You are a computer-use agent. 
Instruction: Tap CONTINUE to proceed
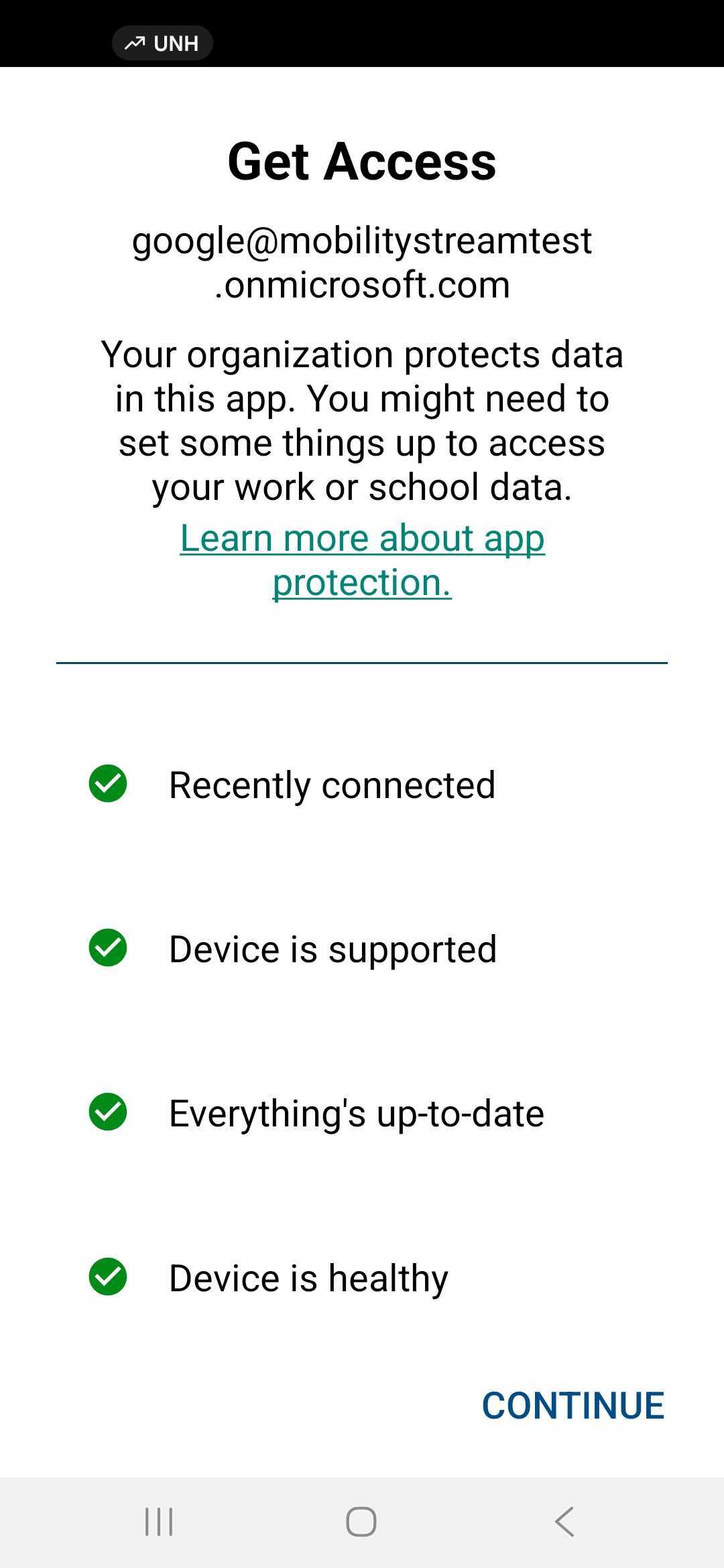[572, 1405]
